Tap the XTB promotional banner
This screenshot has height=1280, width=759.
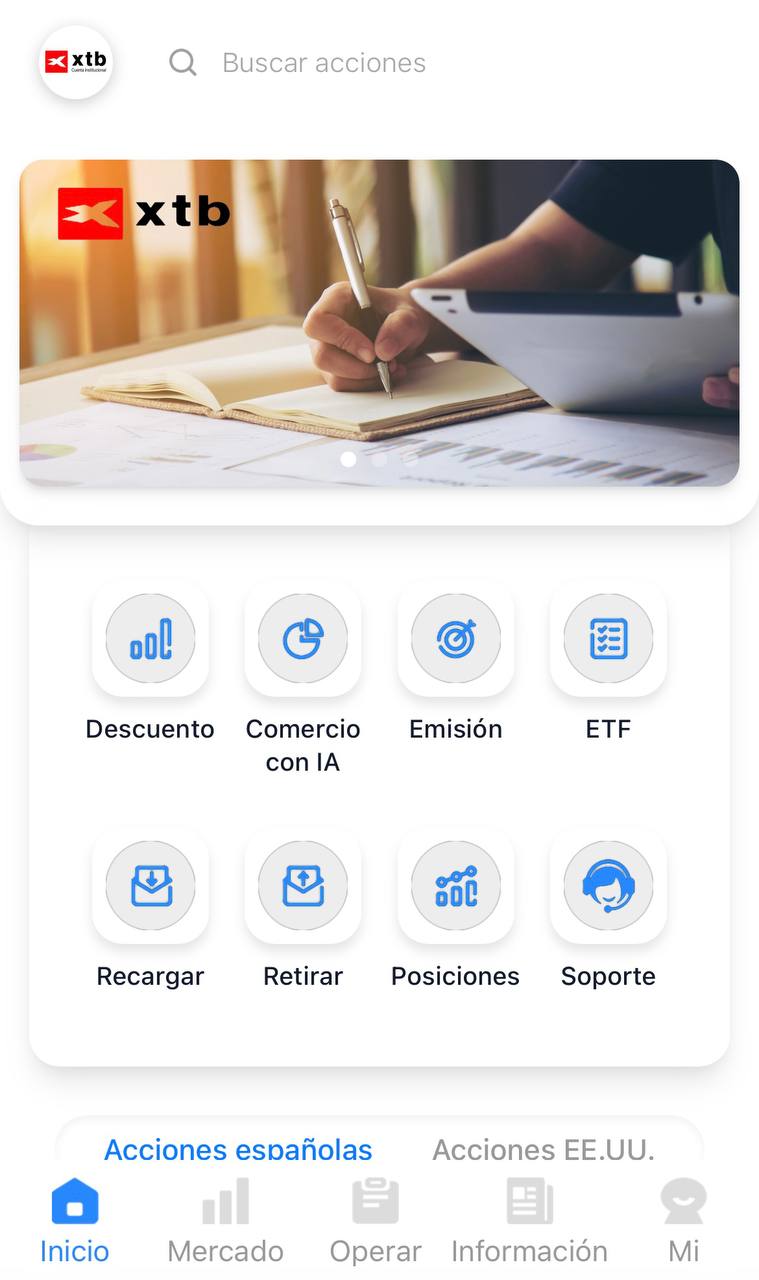click(x=380, y=322)
